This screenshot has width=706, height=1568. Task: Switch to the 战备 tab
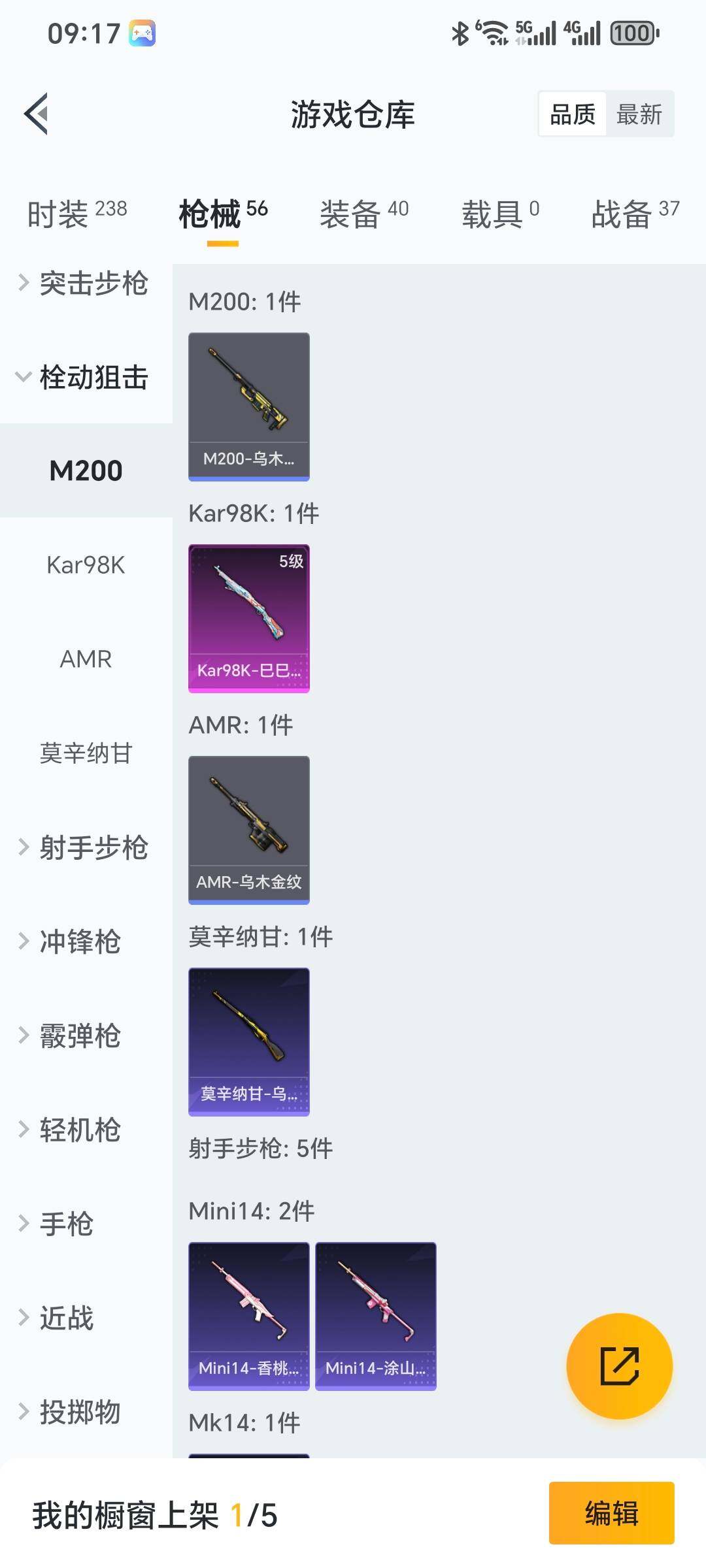tap(635, 213)
